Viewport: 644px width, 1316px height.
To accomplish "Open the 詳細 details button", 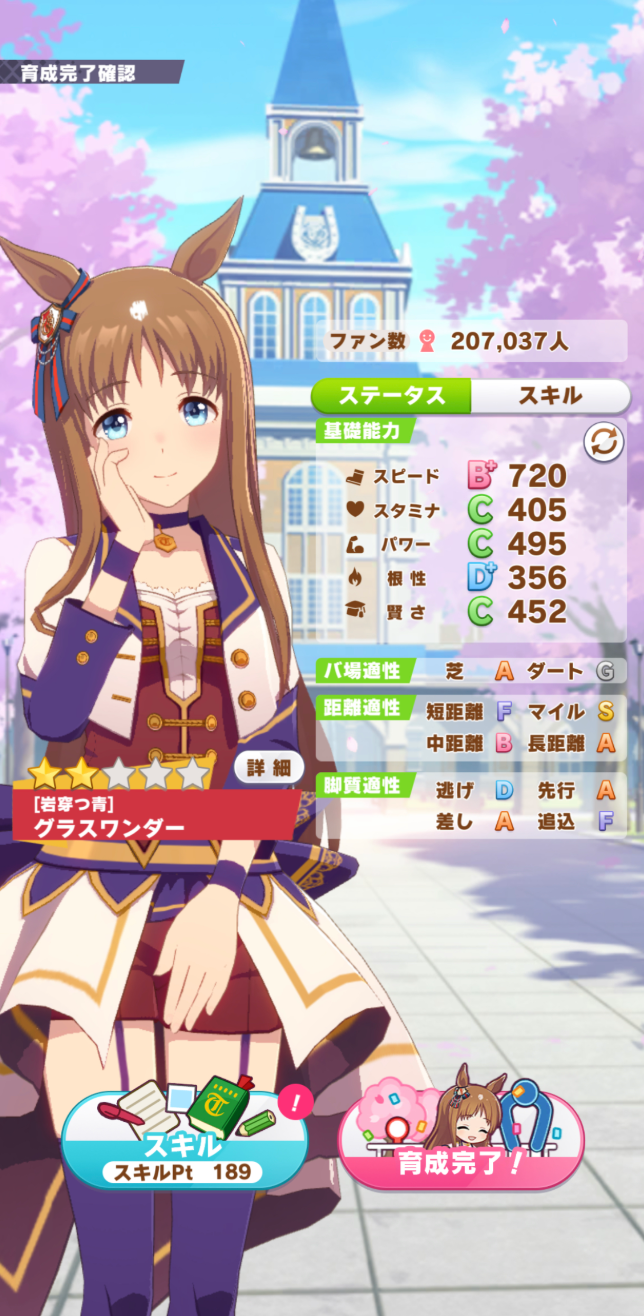I will [267, 768].
